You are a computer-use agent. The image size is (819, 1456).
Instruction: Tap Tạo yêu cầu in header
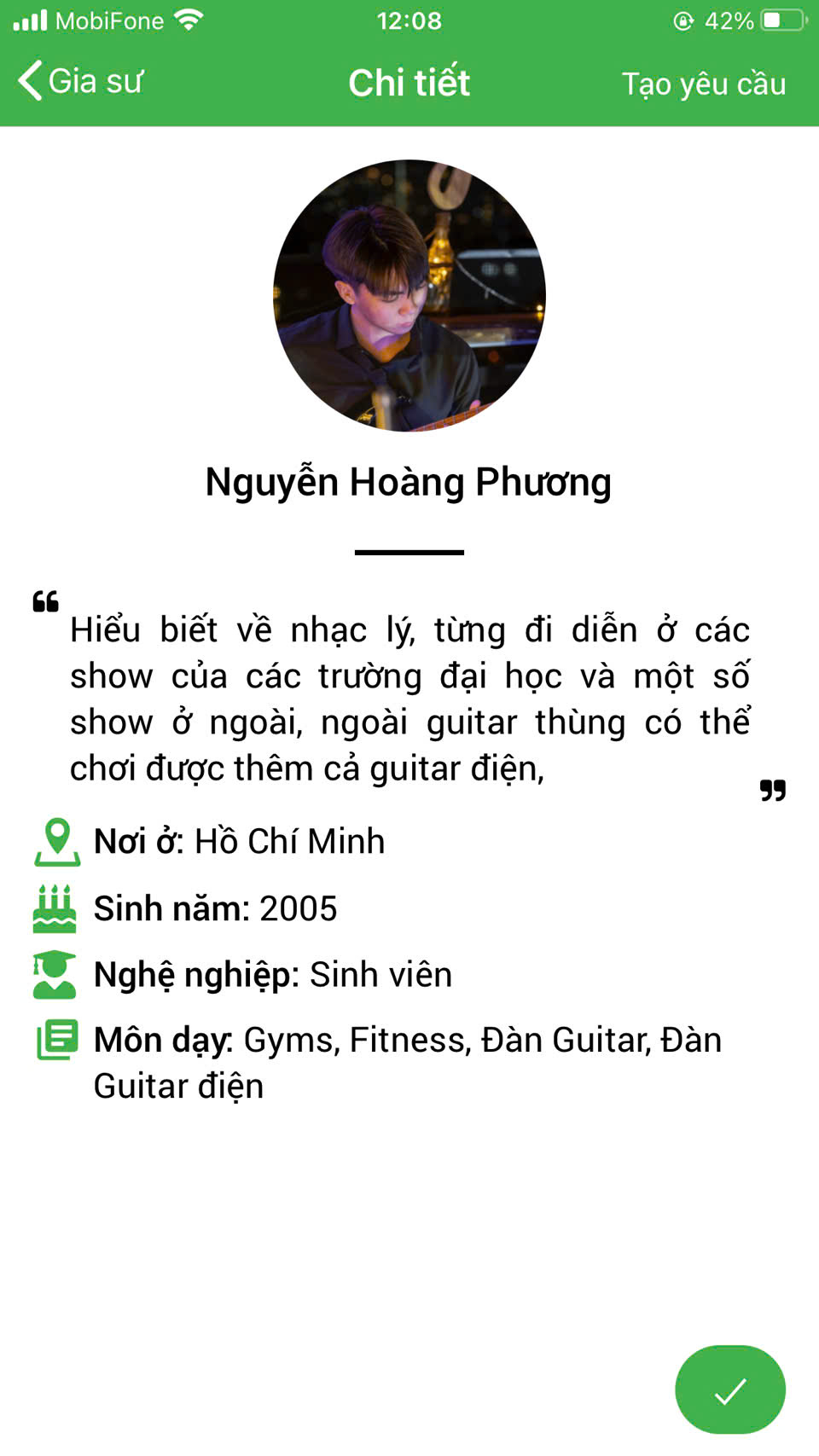point(703,84)
